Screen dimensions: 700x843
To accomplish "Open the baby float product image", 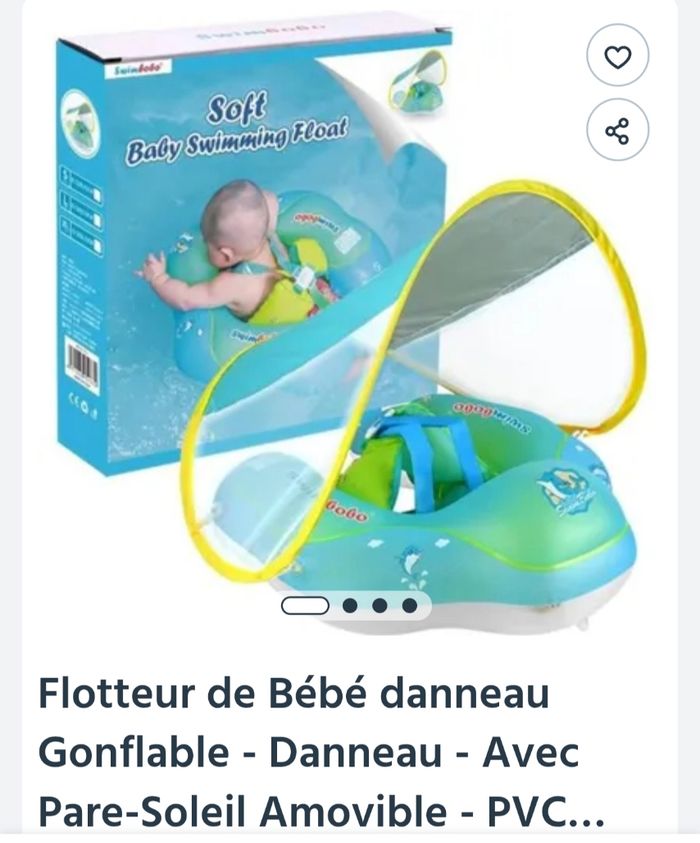I will (350, 330).
